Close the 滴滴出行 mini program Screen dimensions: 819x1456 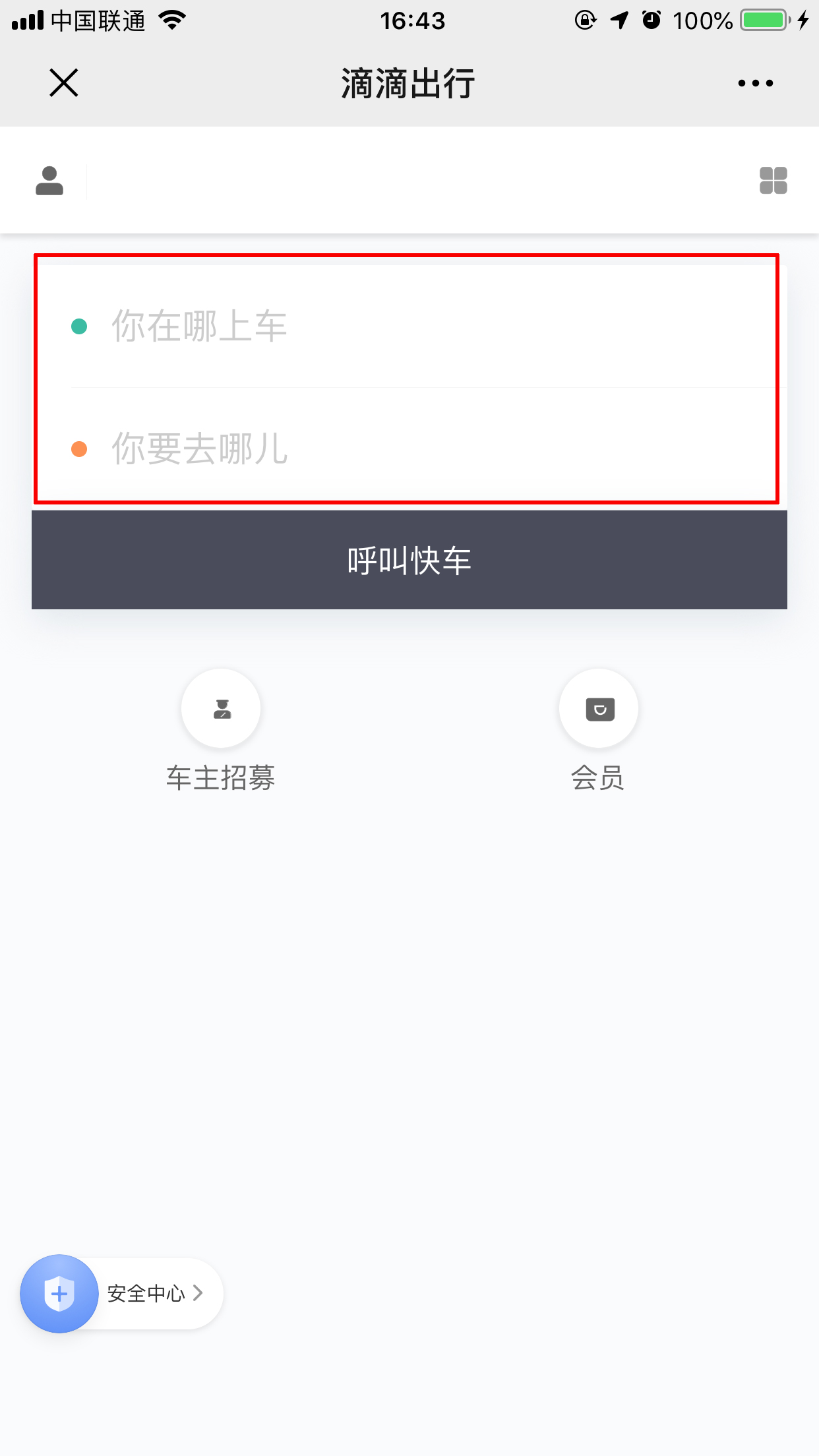63,83
